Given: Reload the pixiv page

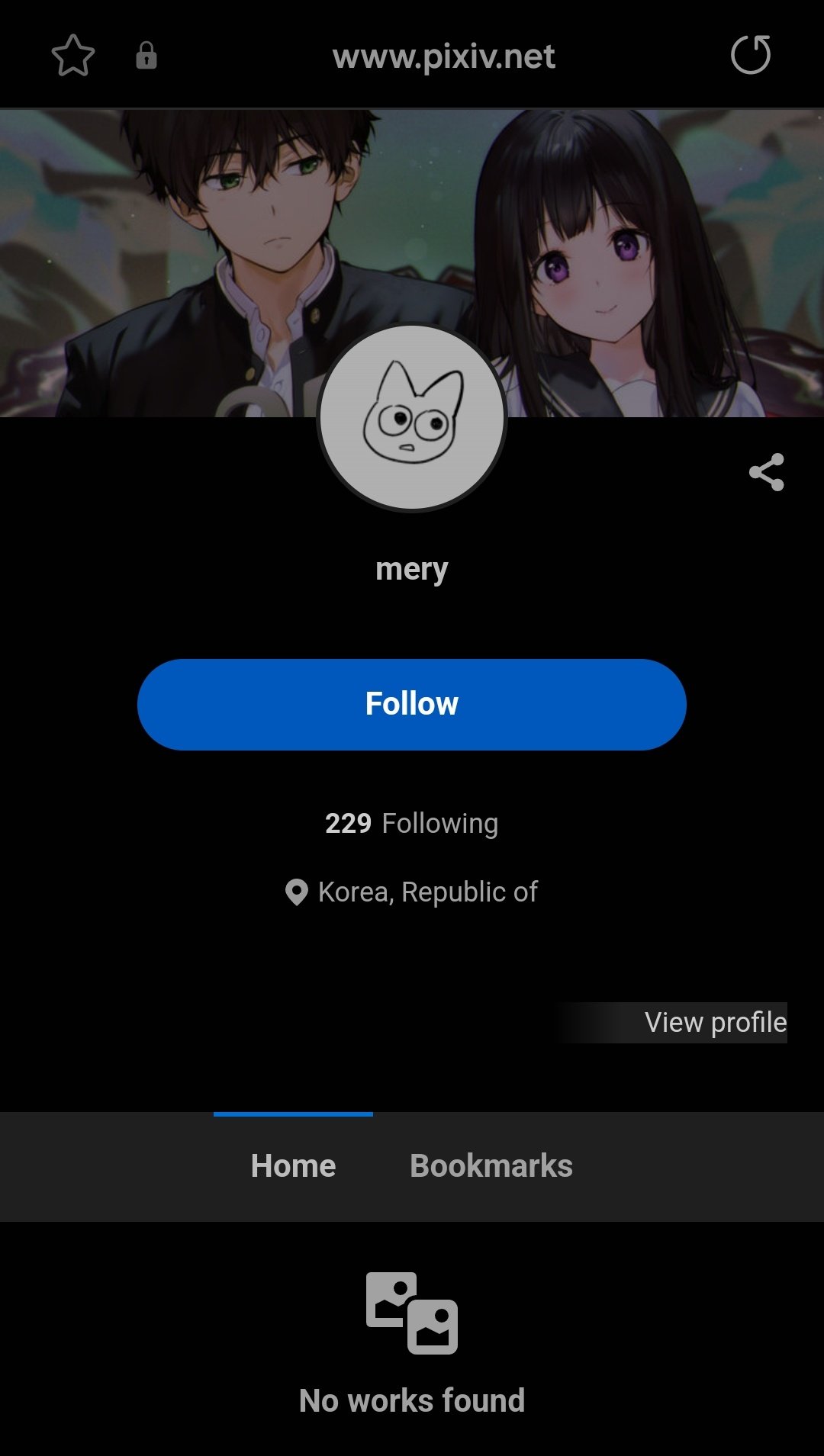Looking at the screenshot, I should (750, 55).
